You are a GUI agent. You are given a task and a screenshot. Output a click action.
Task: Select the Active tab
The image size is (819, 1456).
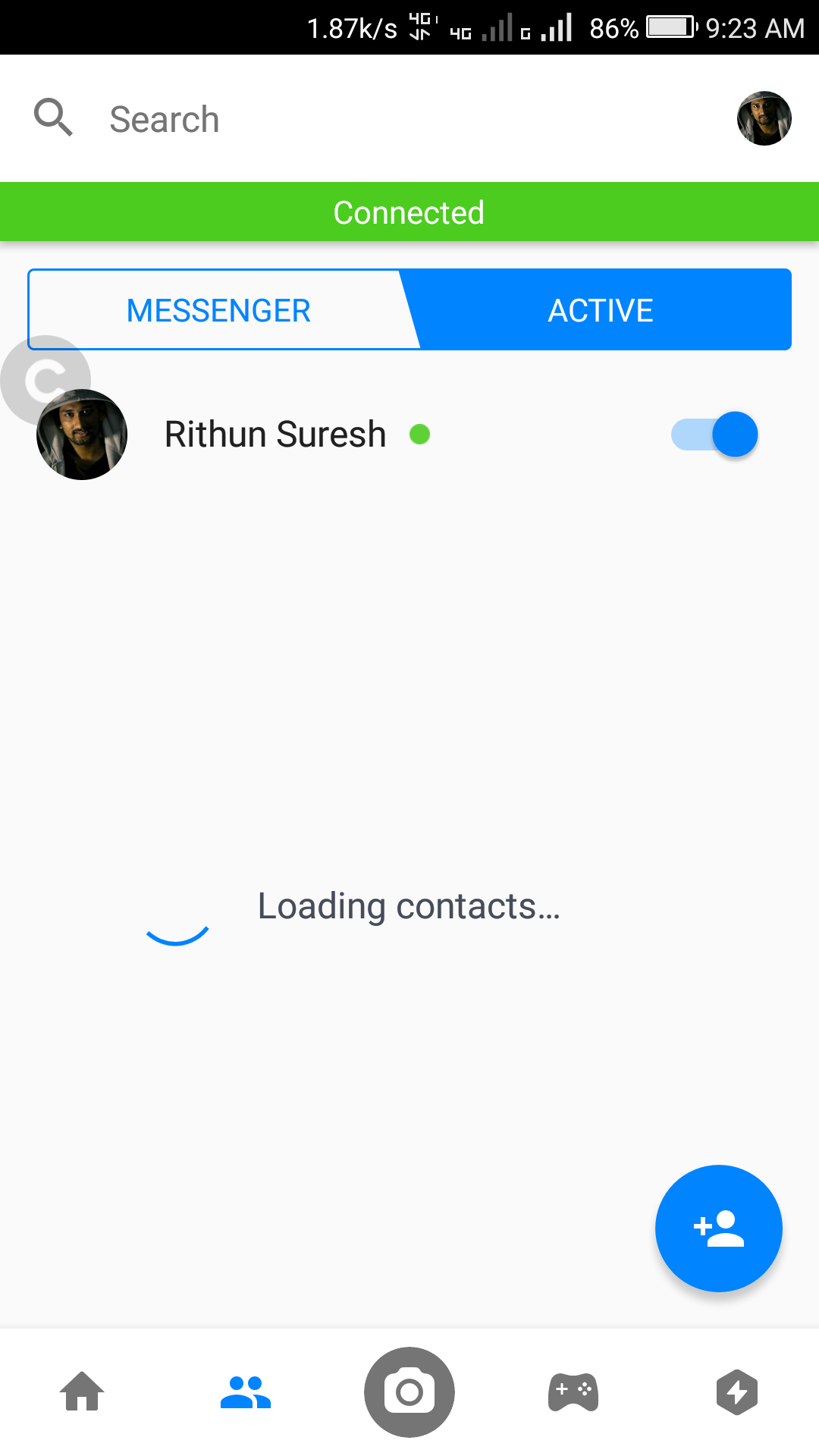pos(601,310)
